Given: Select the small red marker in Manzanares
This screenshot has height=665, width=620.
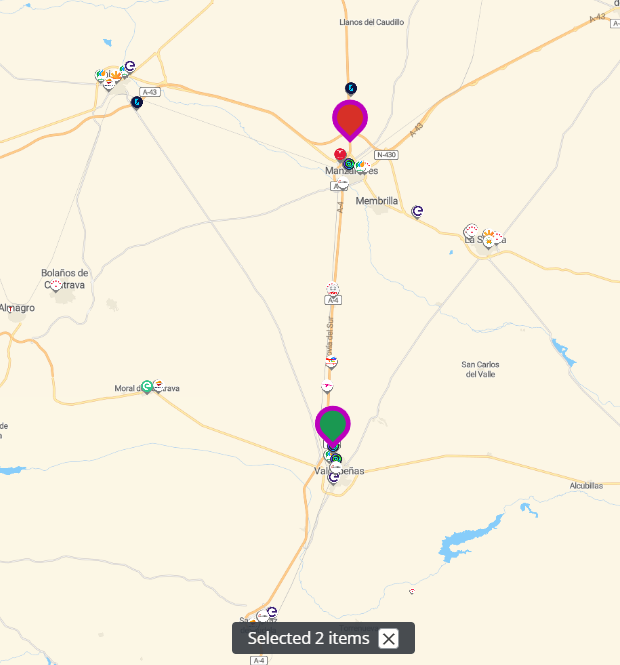Looking at the screenshot, I should [x=340, y=155].
